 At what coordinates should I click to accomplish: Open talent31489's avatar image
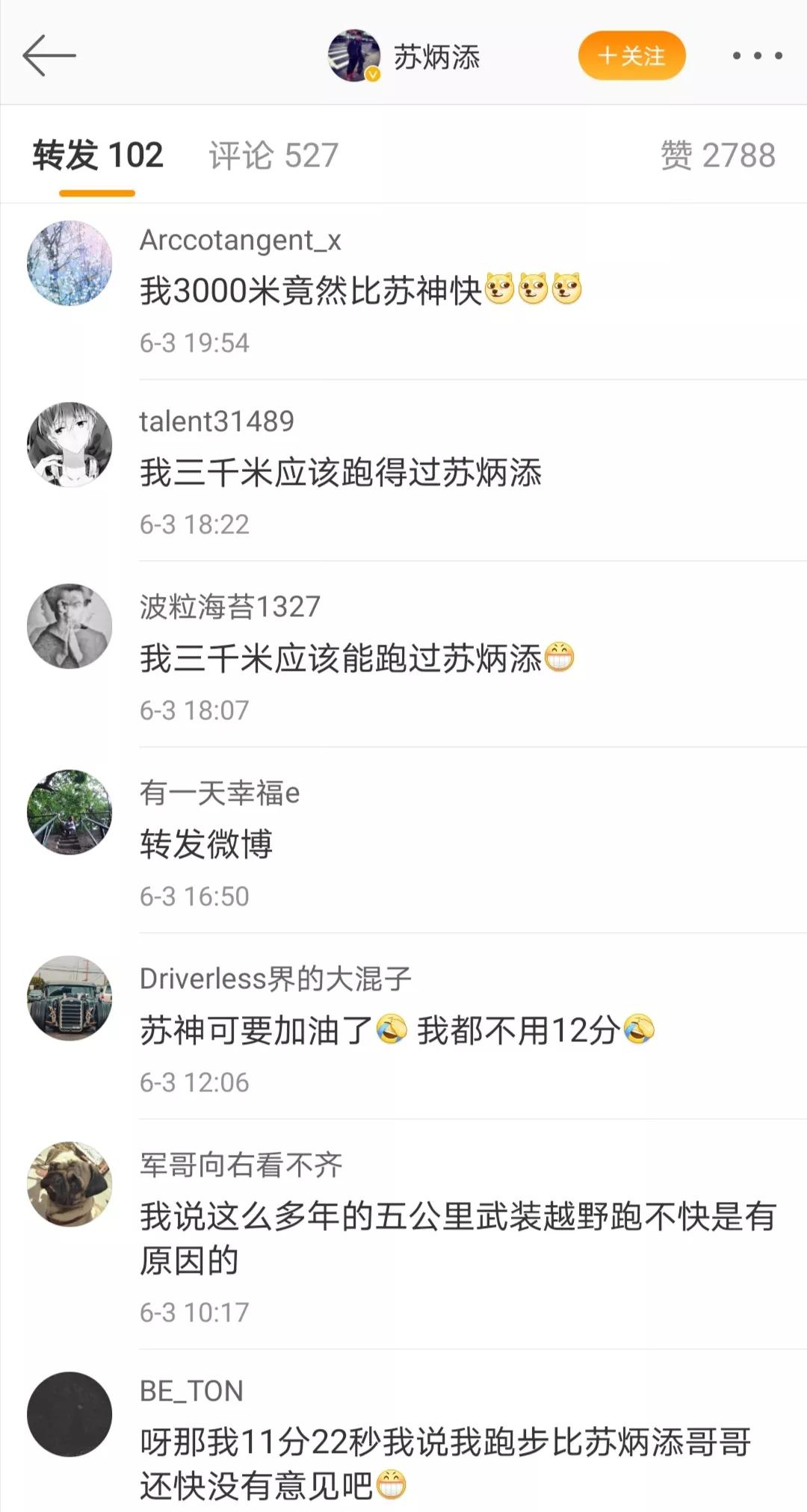(x=69, y=443)
